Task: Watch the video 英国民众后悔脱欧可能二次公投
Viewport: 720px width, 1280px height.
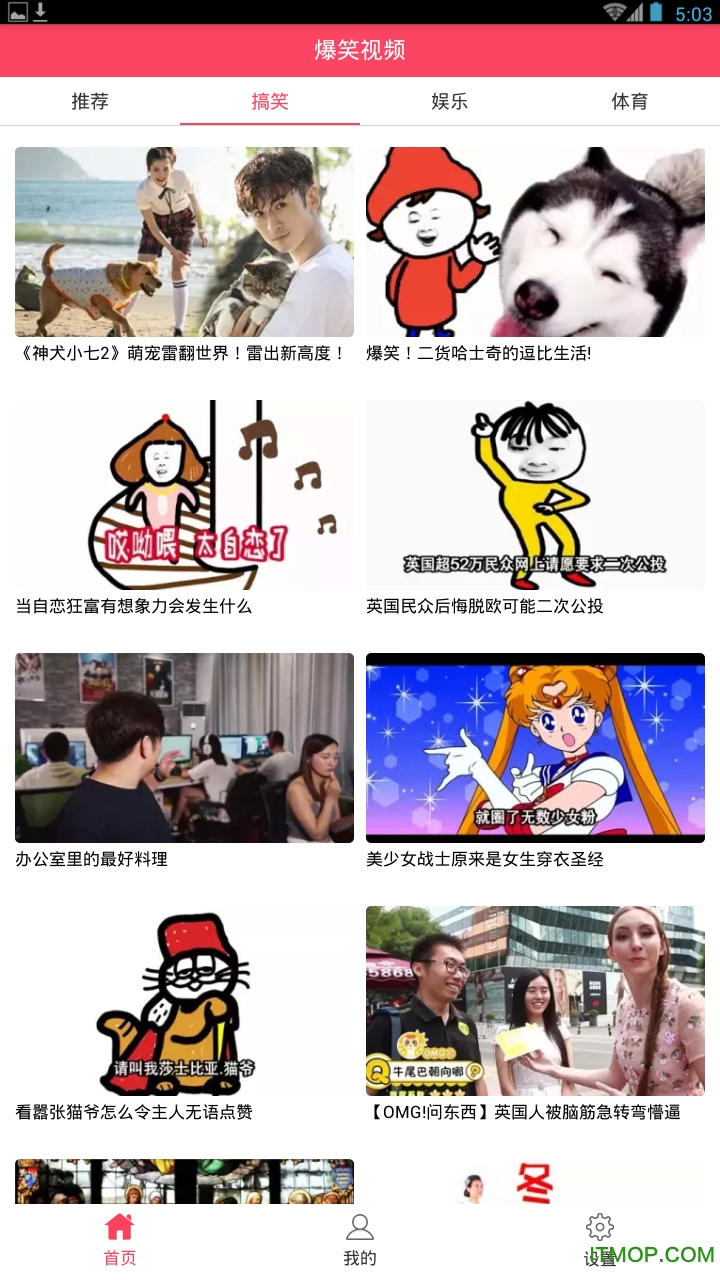Action: pyautogui.click(x=535, y=495)
